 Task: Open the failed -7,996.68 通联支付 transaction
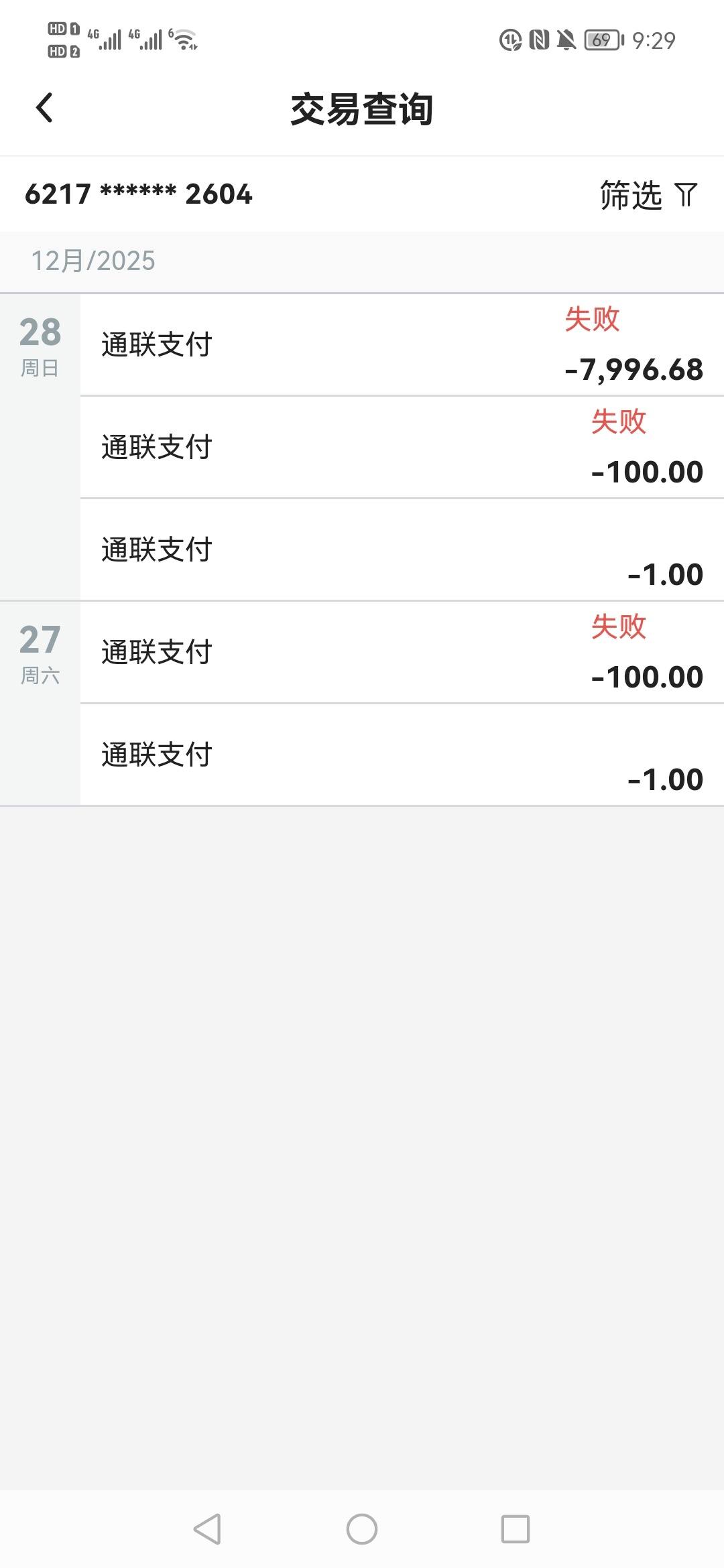coord(402,345)
